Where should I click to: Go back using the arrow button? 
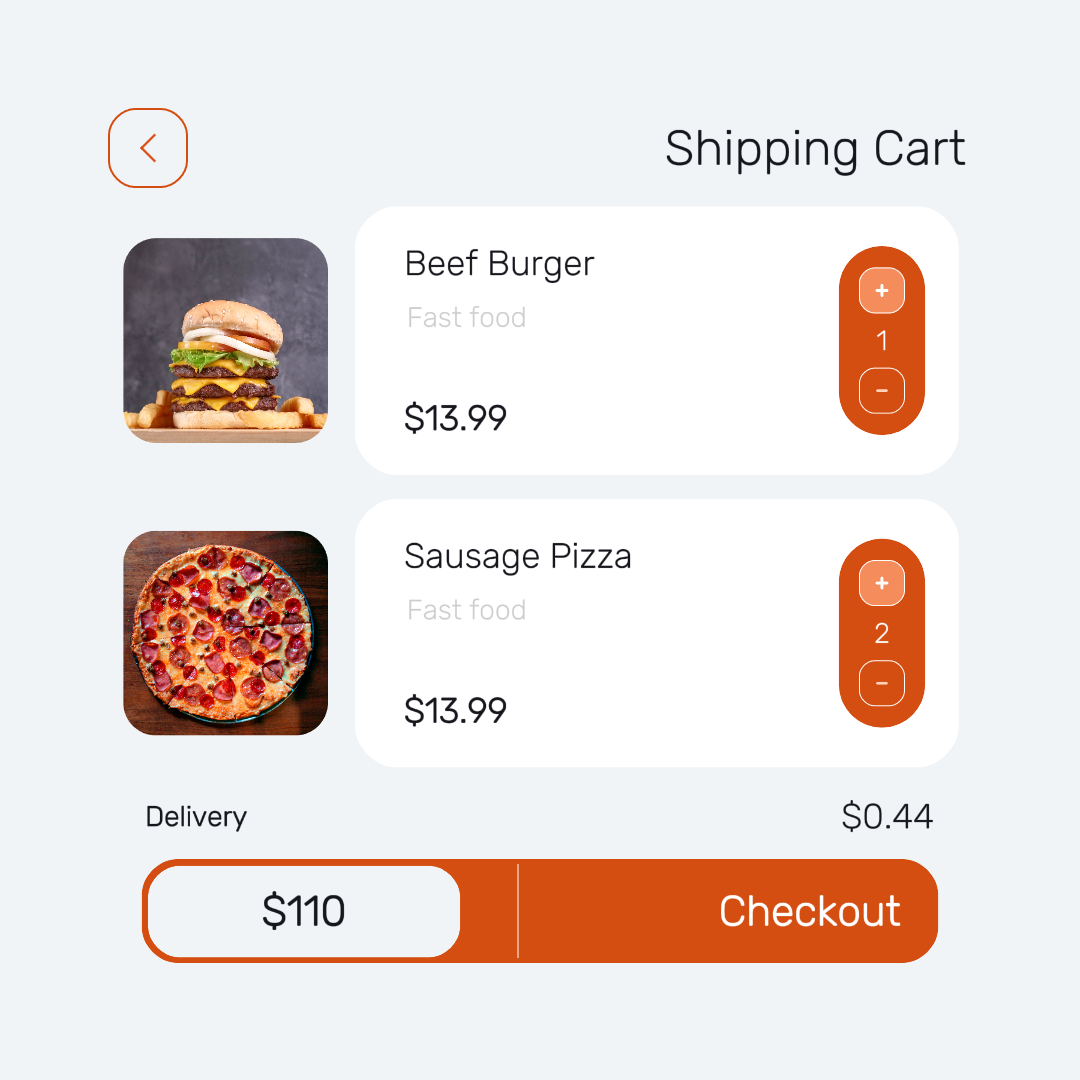(148, 148)
